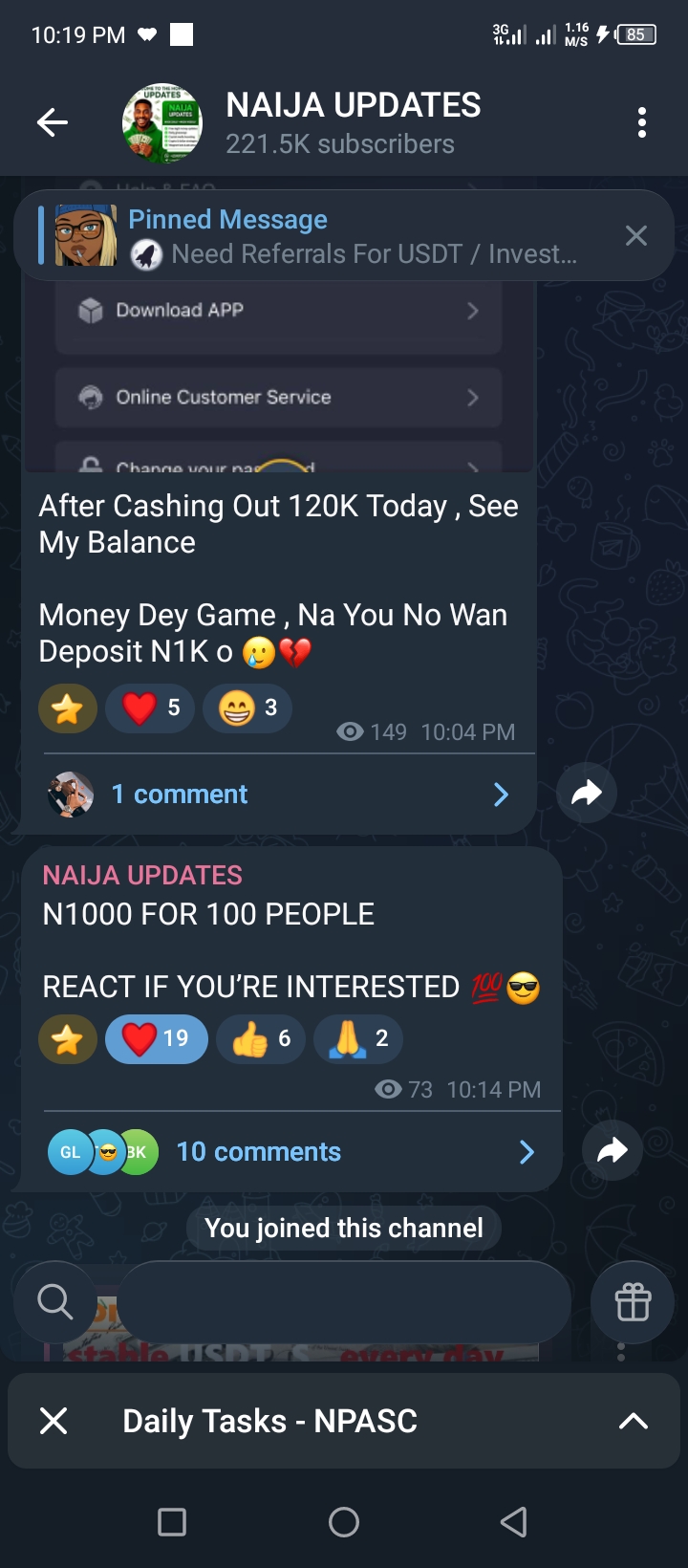Expand the Daily Tasks - NPASC panel

(633, 1421)
